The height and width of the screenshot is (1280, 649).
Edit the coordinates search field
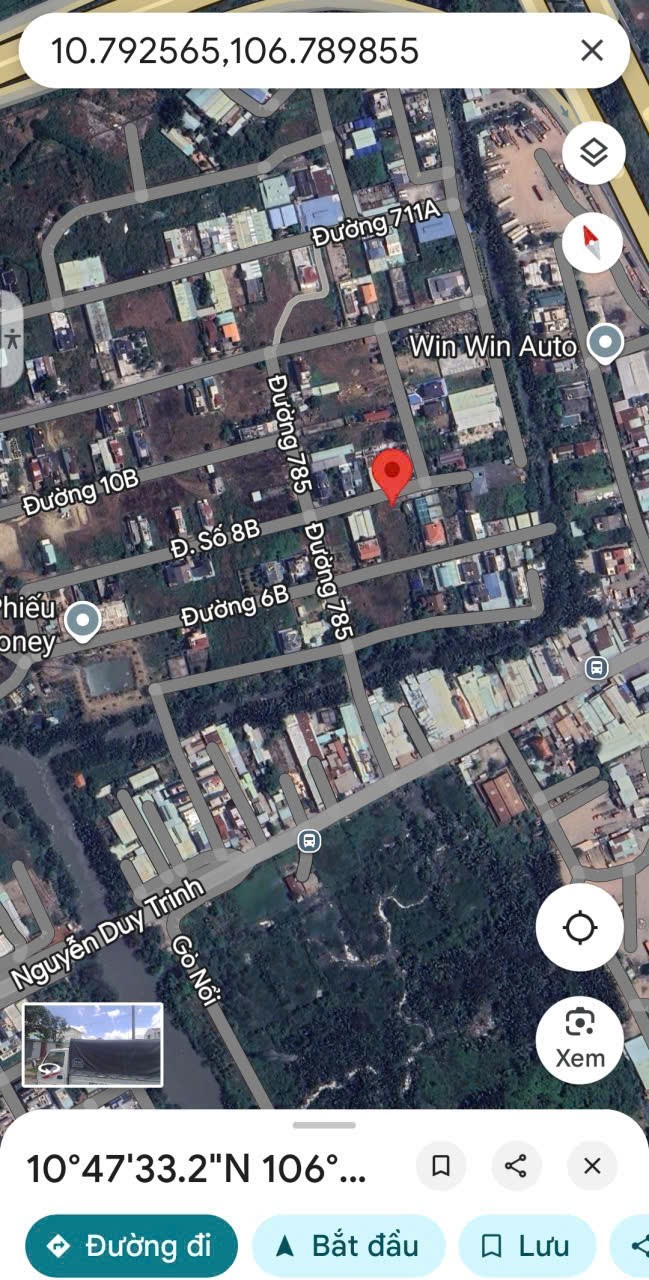(x=290, y=50)
